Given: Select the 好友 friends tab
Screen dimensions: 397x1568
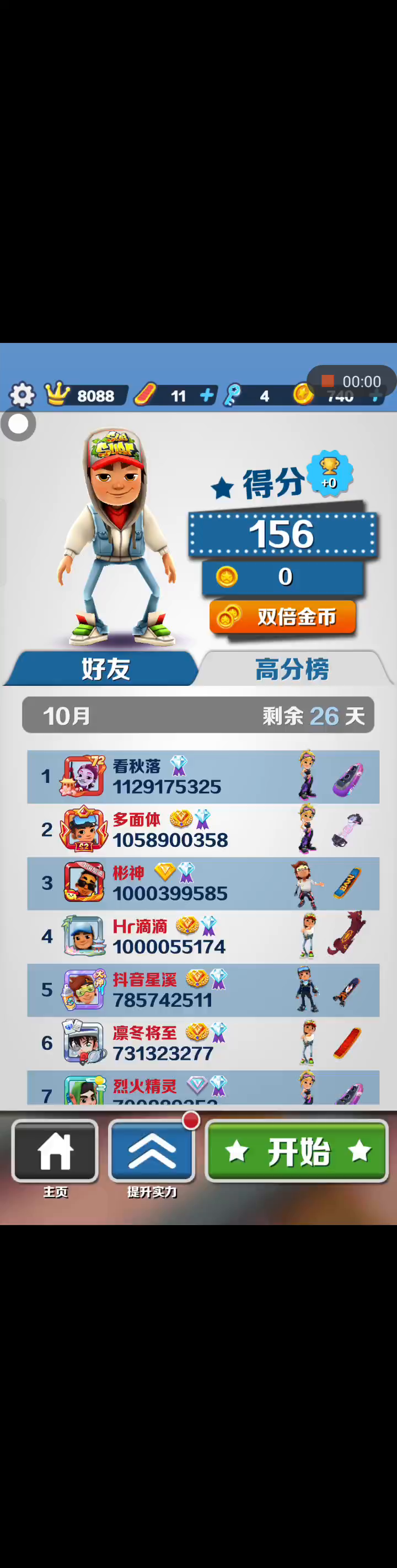Looking at the screenshot, I should click(105, 669).
